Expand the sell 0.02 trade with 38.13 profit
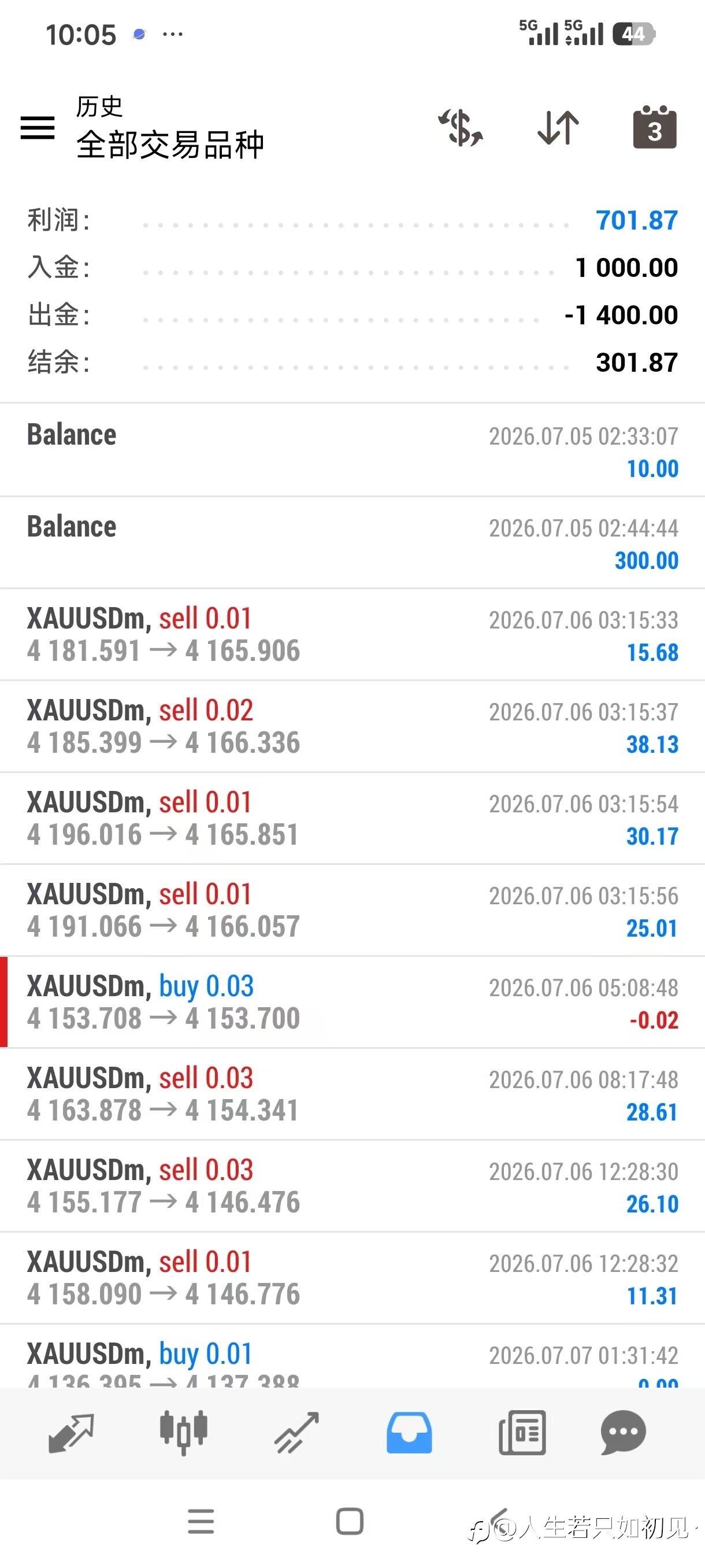The height and width of the screenshot is (1568, 705). click(352, 726)
